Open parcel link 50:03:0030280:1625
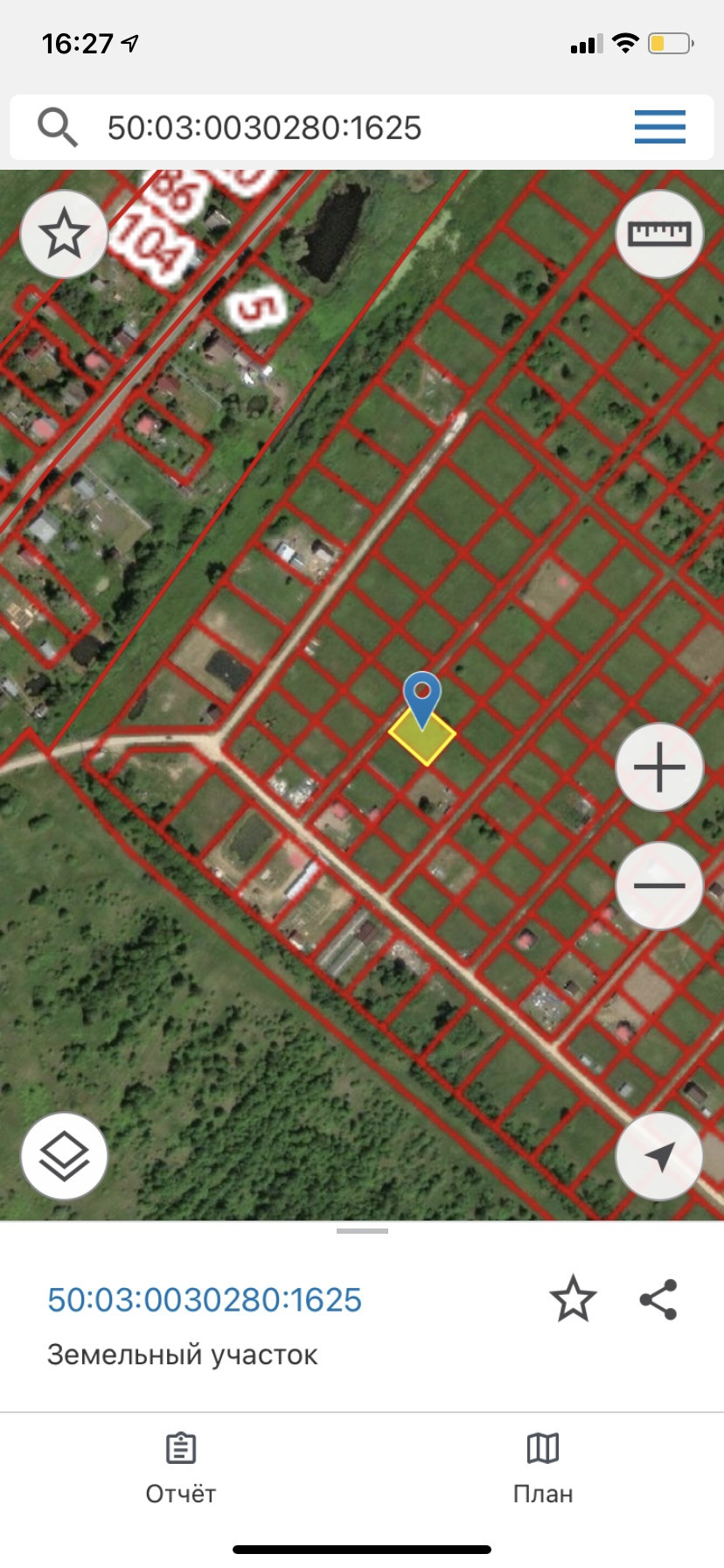The image size is (724, 1568). [x=205, y=1300]
